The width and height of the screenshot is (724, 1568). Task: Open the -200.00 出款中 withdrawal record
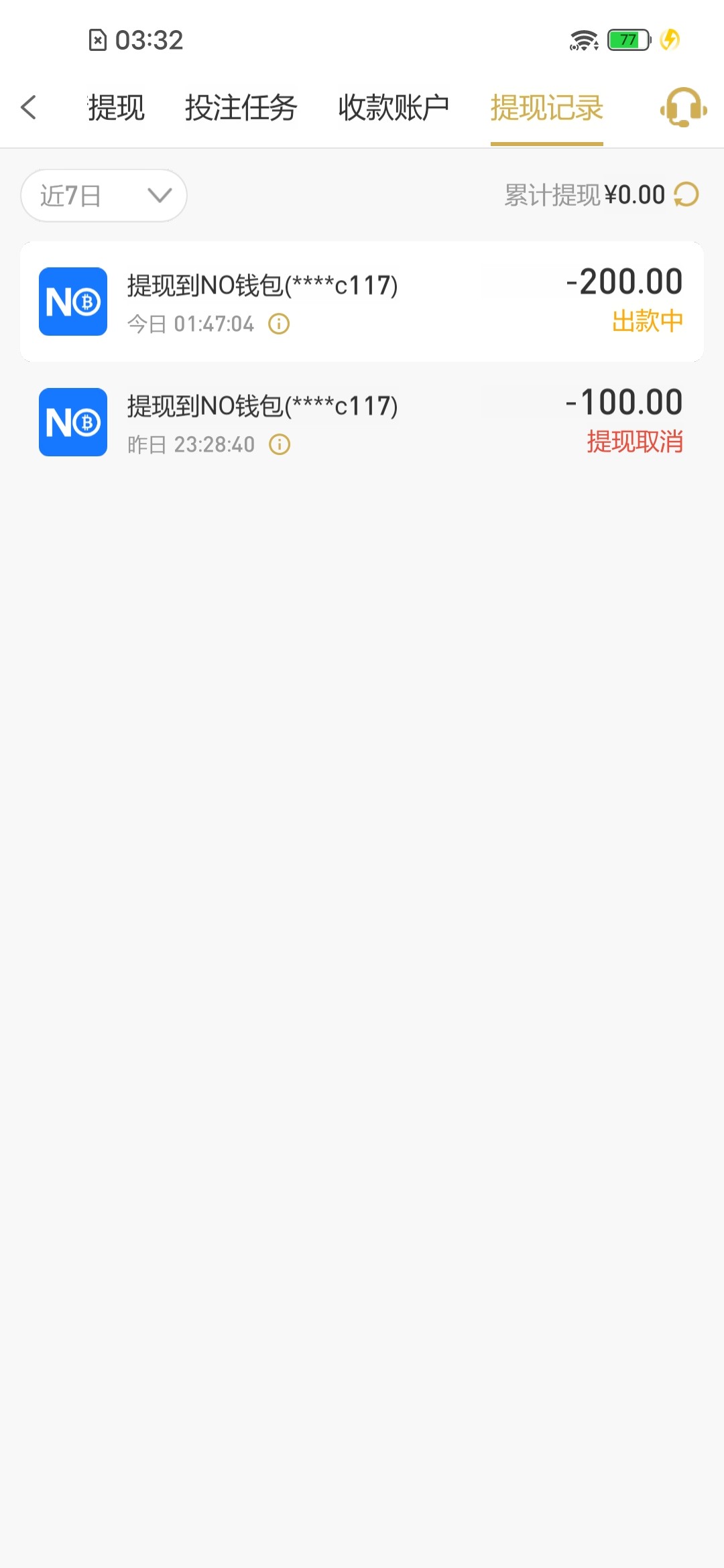(362, 302)
